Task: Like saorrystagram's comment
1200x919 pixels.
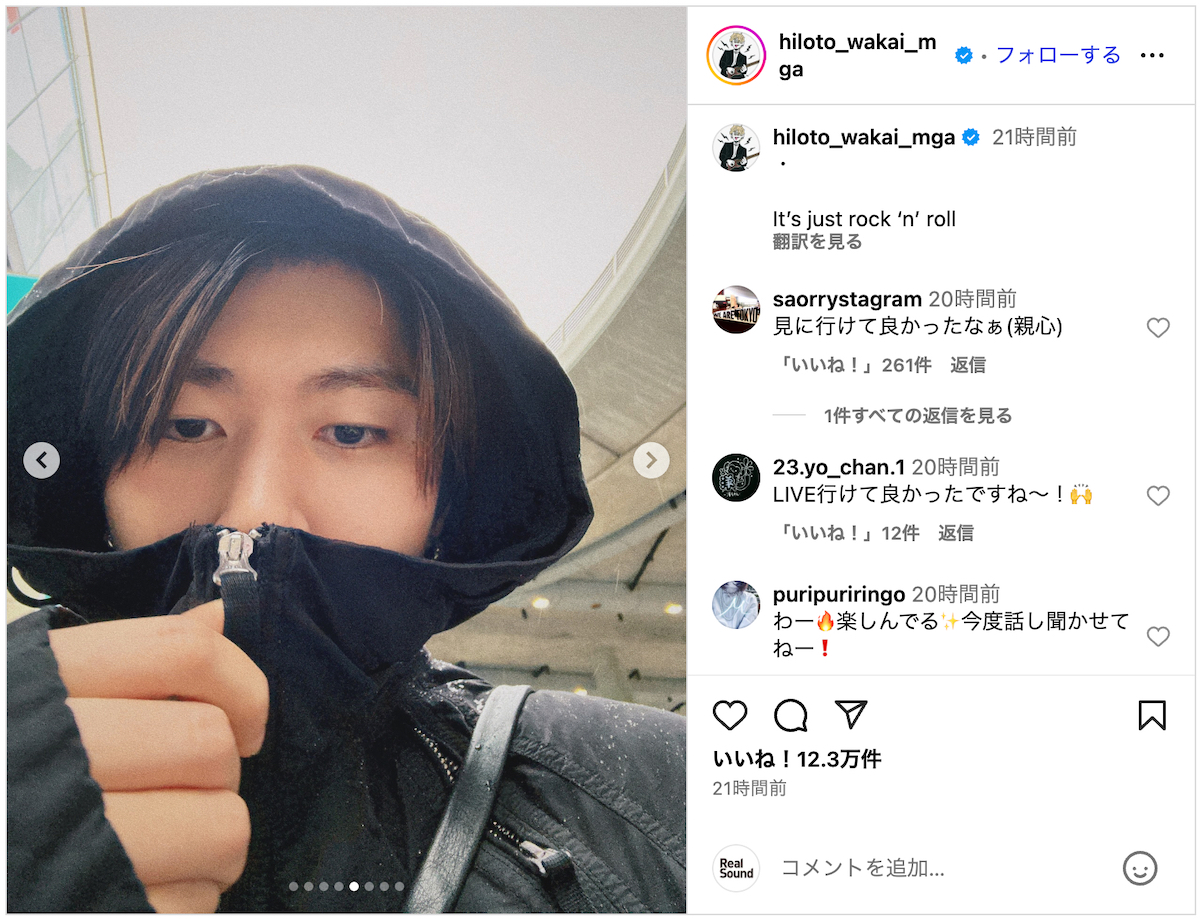Action: [1157, 328]
